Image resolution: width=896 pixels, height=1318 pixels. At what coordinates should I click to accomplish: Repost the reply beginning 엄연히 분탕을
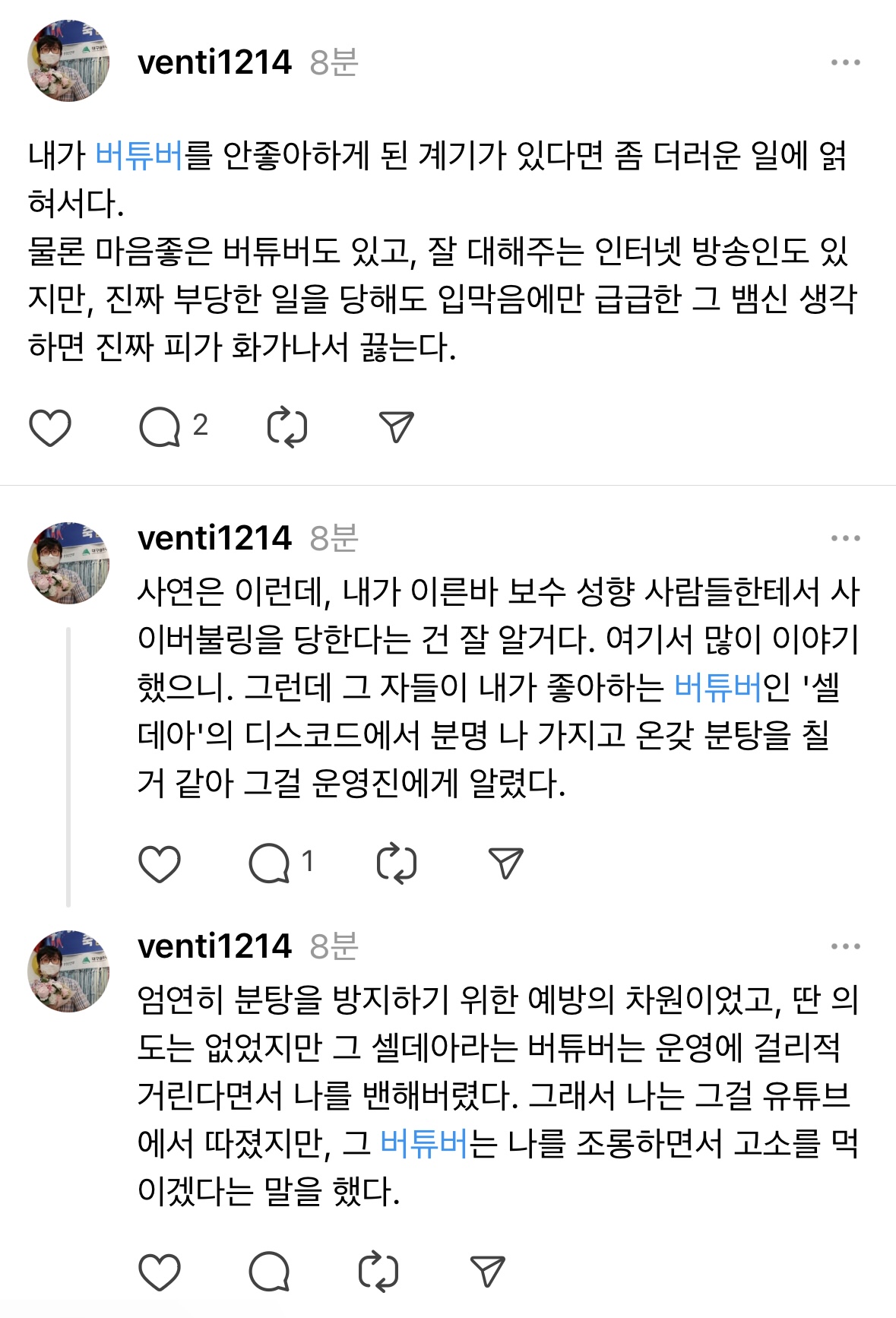378,1272
